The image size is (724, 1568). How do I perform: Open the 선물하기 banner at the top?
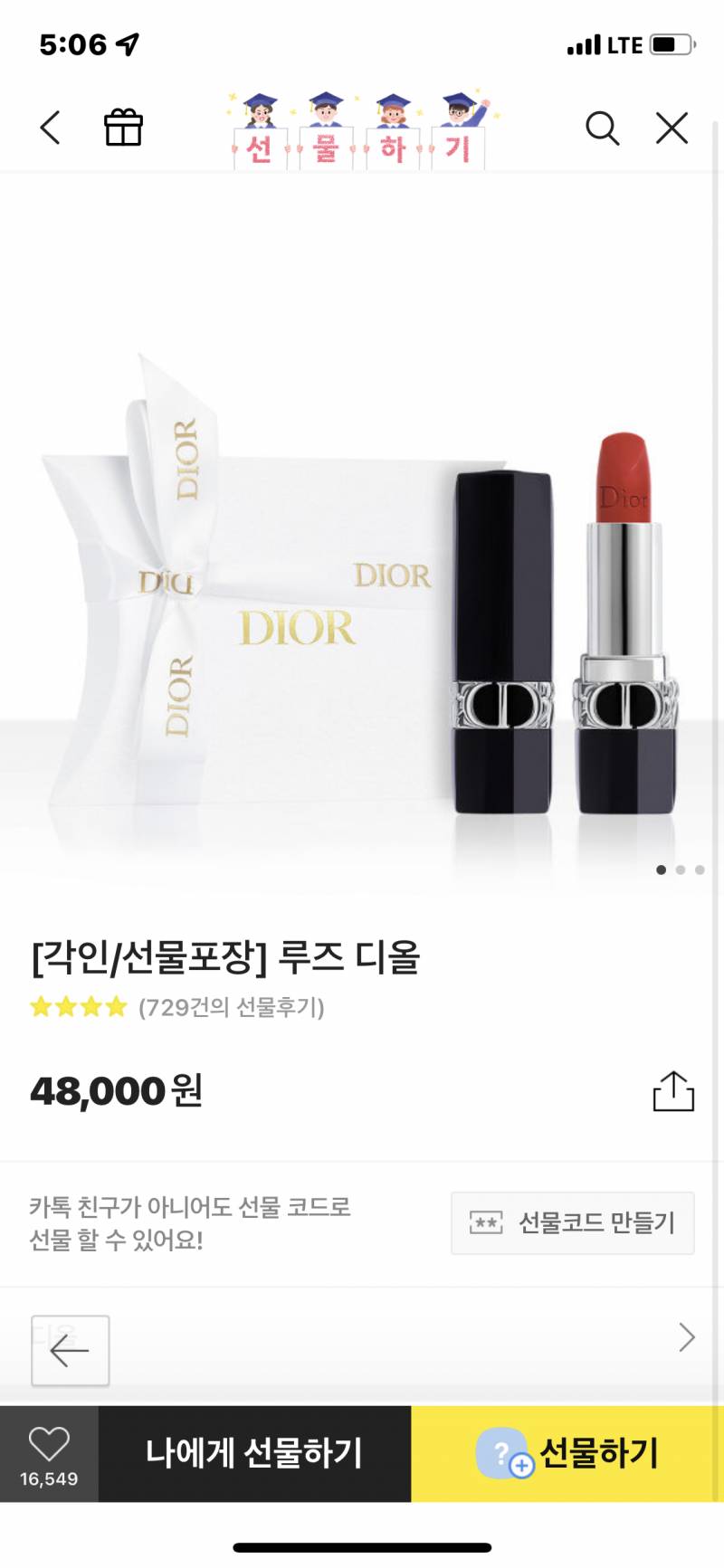coord(357,128)
